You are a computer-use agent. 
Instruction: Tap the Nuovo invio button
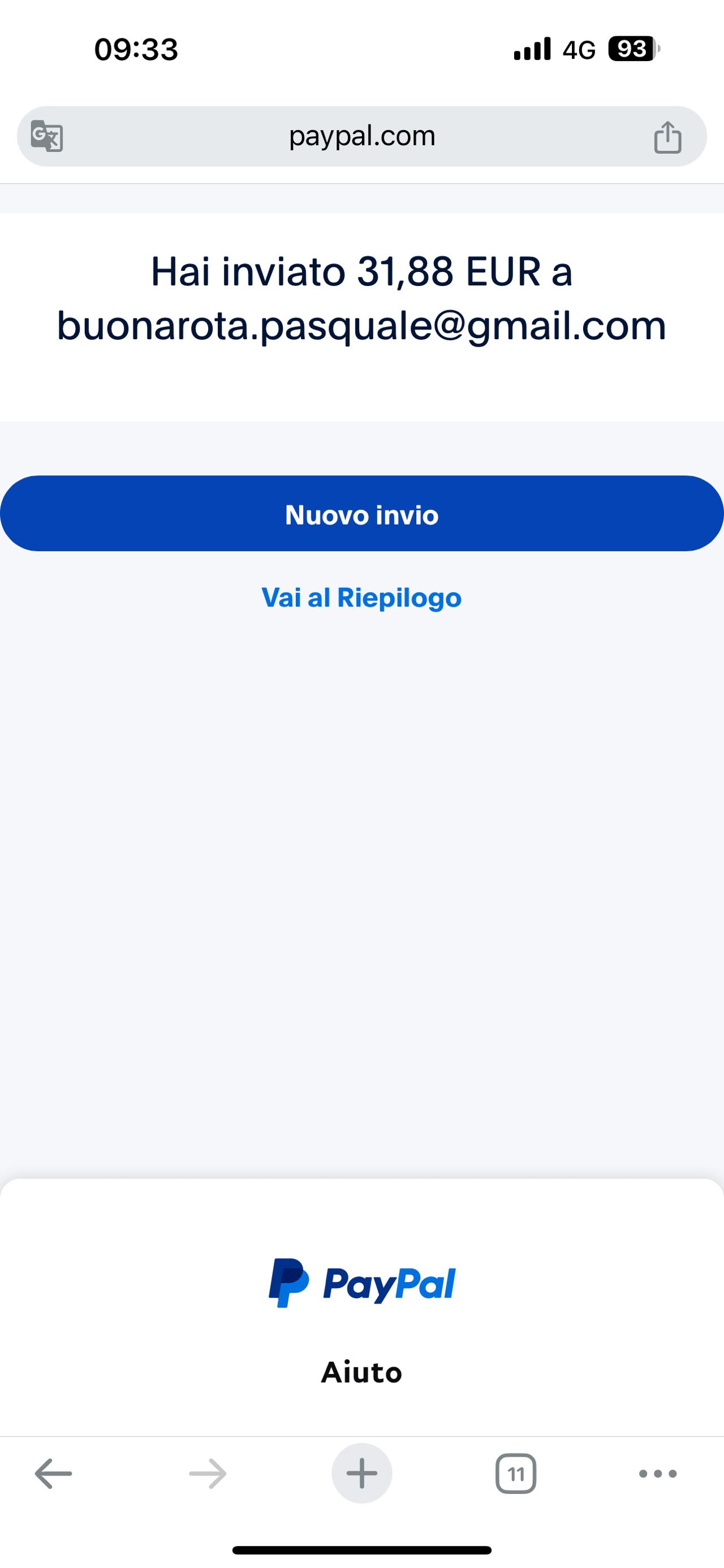[x=361, y=514]
